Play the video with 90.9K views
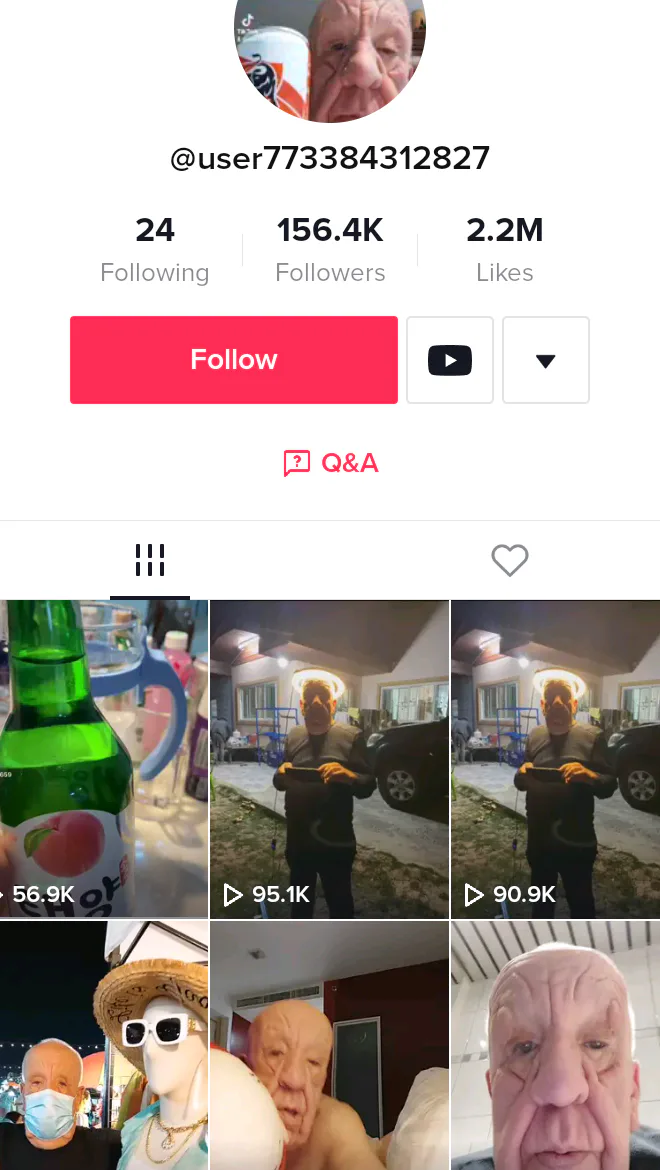This screenshot has height=1170, width=660. [x=556, y=759]
